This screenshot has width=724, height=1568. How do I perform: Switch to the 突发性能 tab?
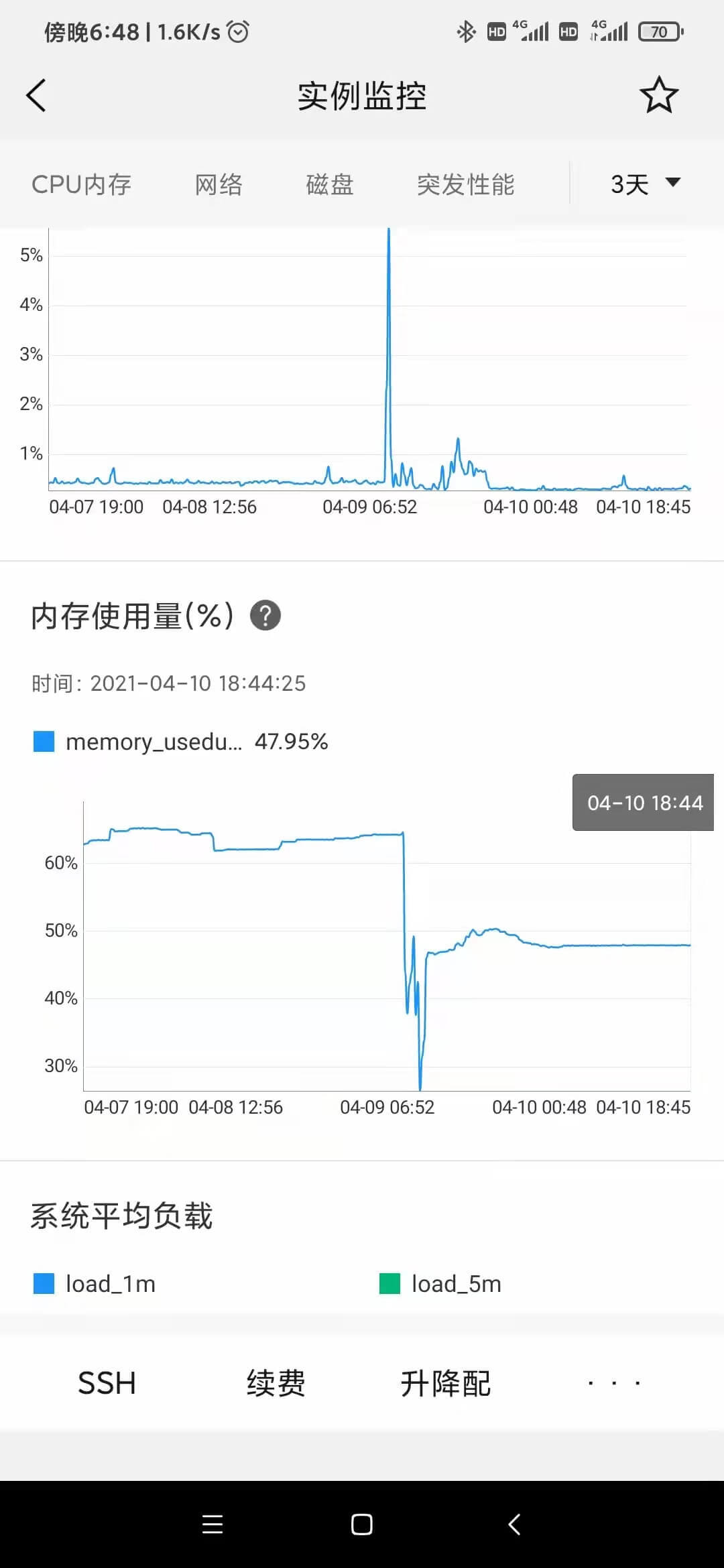(x=465, y=184)
